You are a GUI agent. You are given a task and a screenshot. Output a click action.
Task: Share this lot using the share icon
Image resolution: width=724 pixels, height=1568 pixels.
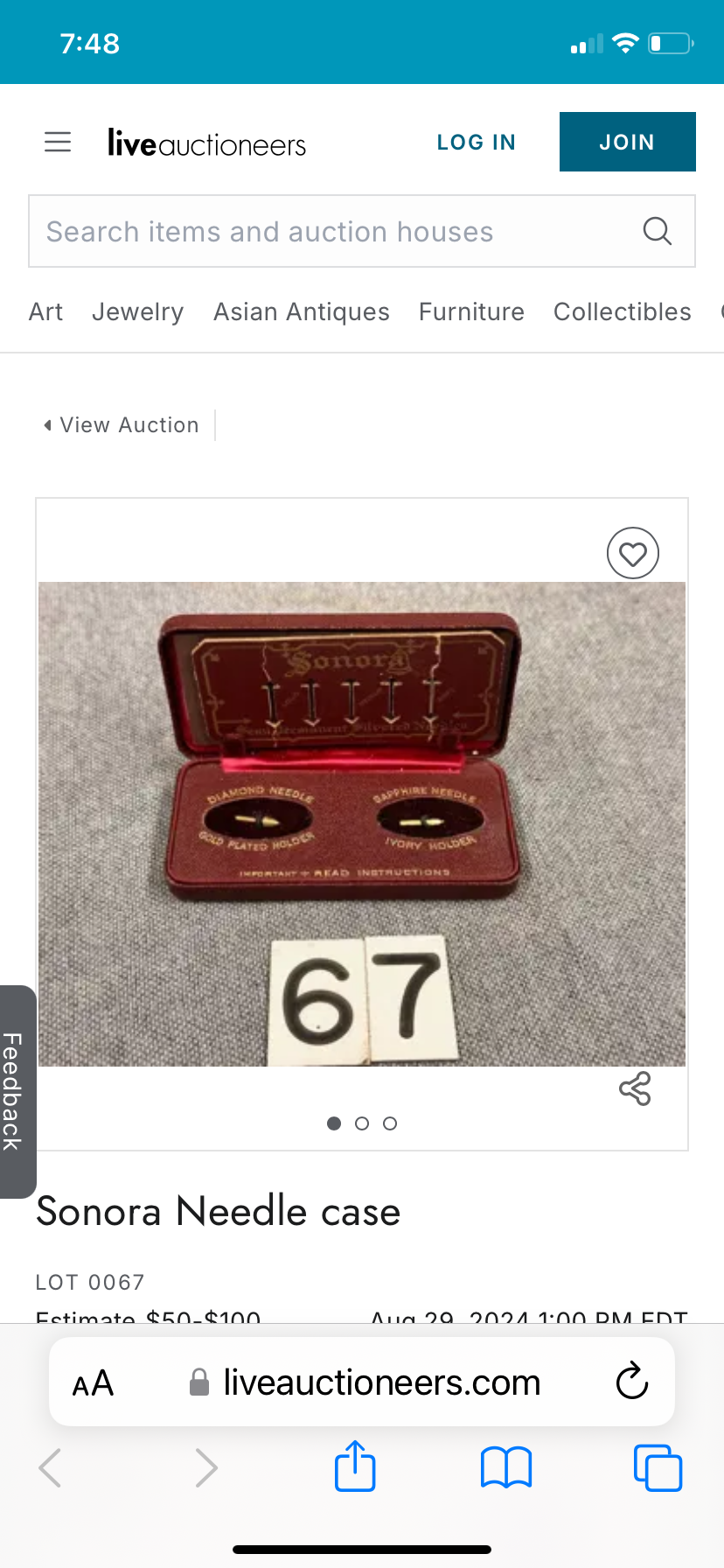(x=635, y=1088)
